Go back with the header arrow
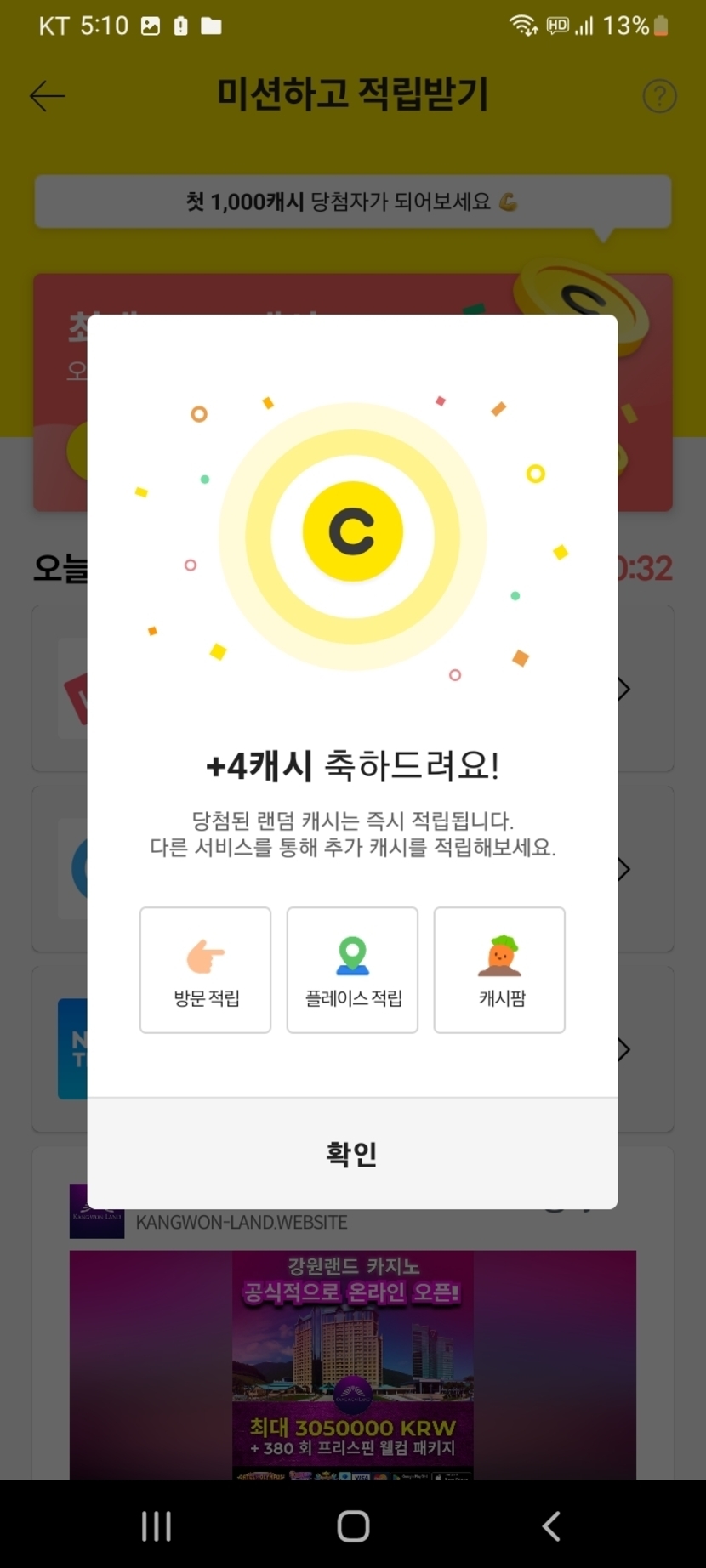 pyautogui.click(x=47, y=96)
